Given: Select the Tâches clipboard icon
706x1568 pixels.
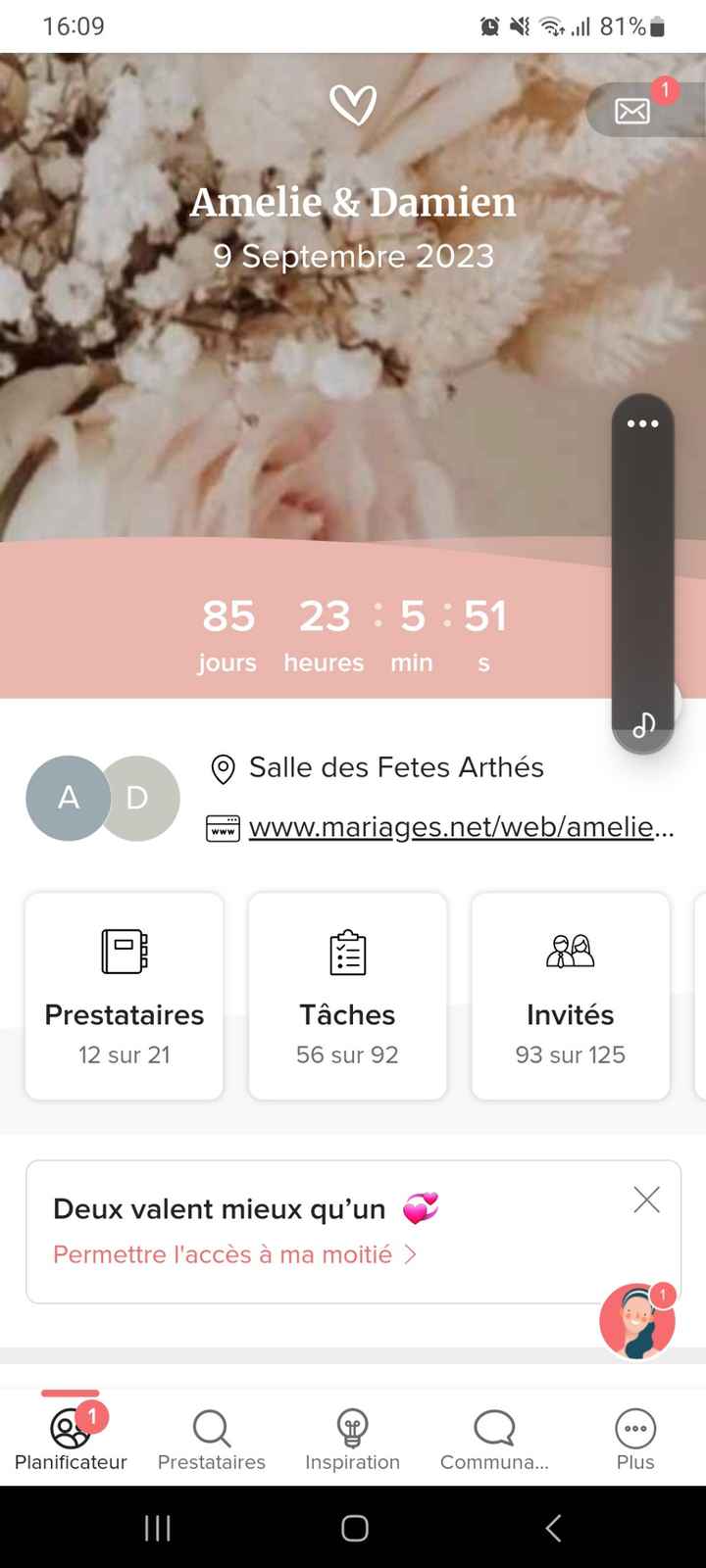Looking at the screenshot, I should click(x=347, y=949).
